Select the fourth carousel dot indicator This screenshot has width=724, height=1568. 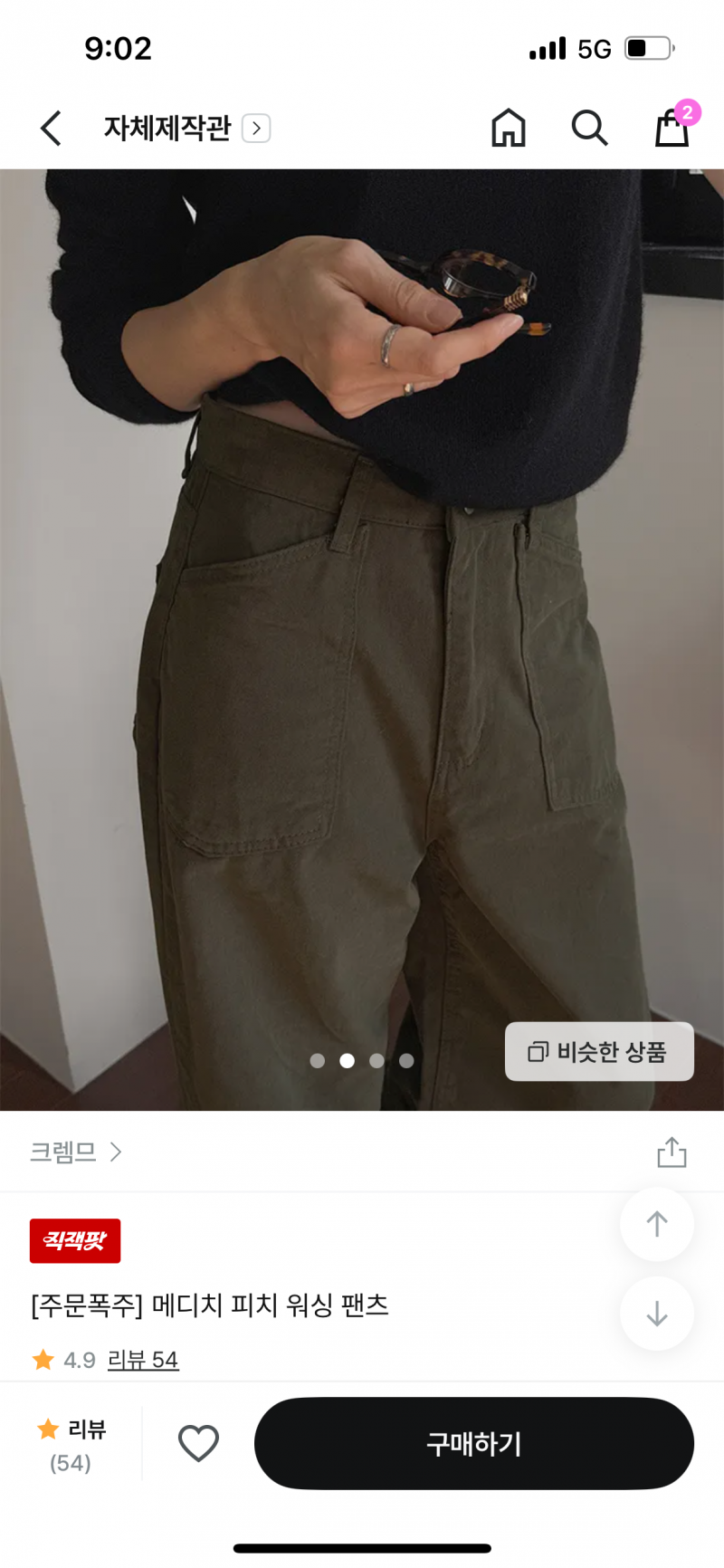[x=407, y=1060]
